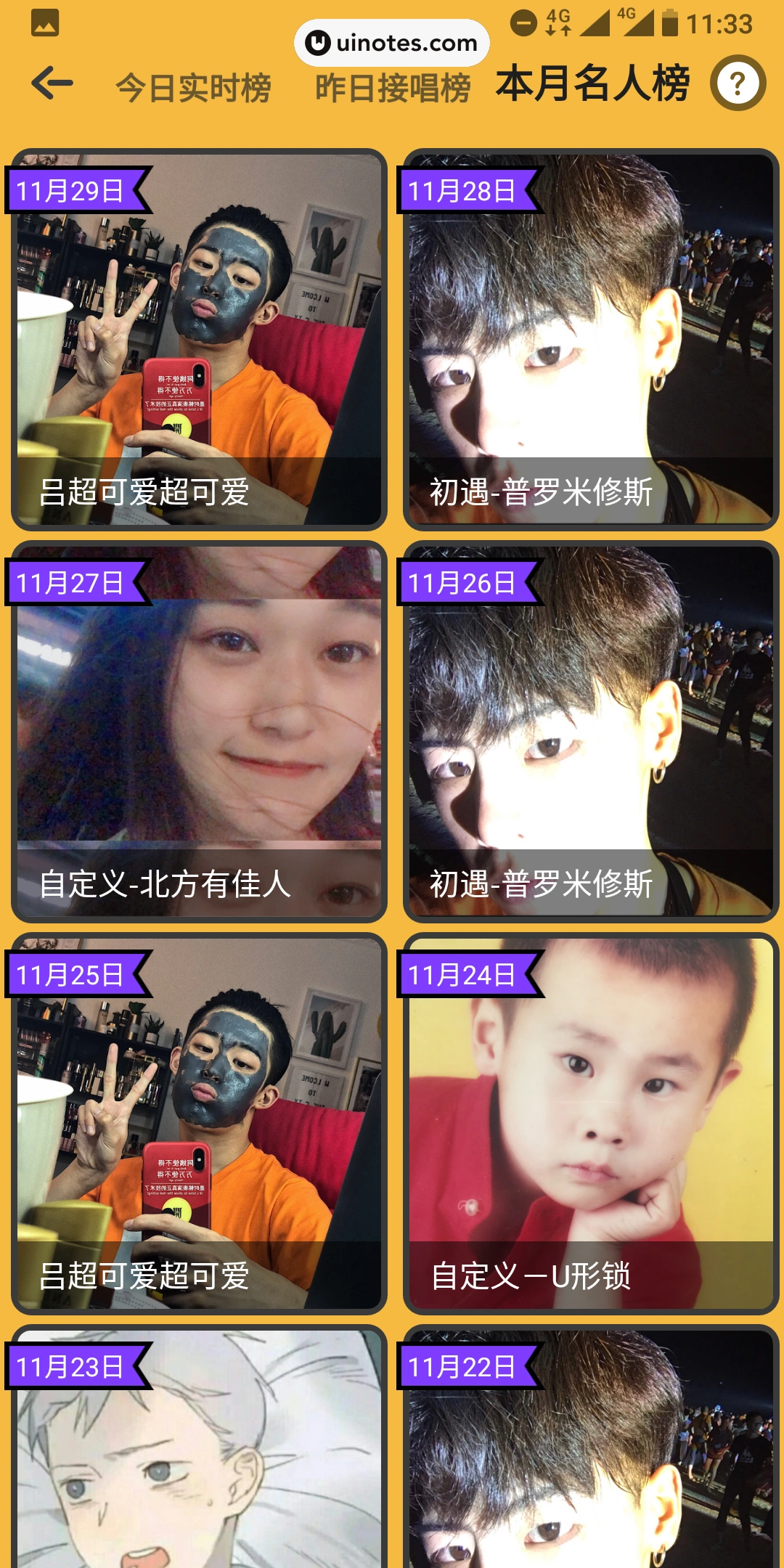Open the 11月27日 card 自定义-北方有佳人
This screenshot has height=1568, width=784.
[x=199, y=732]
